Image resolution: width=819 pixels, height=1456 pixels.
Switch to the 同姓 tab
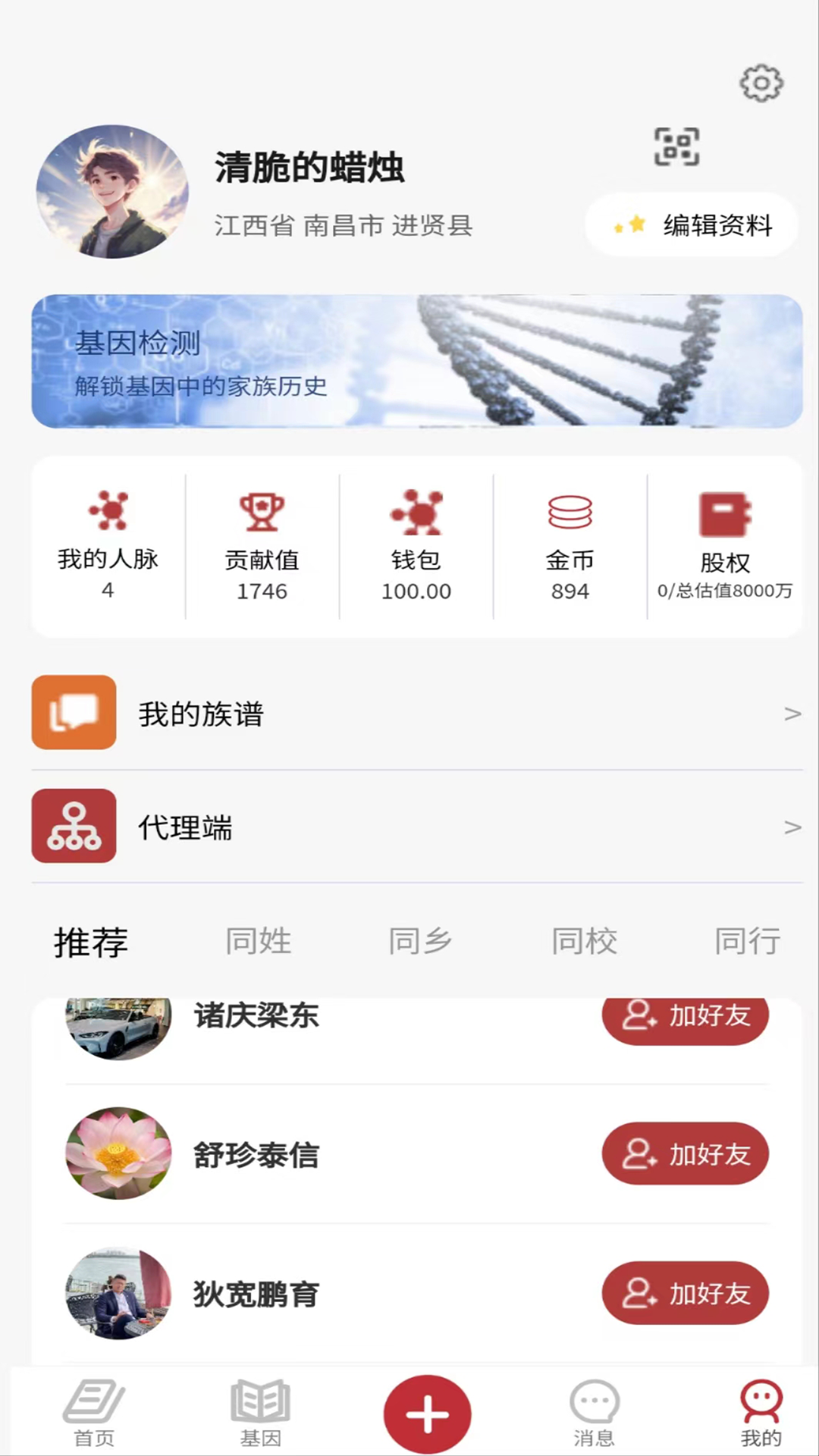pos(258,940)
